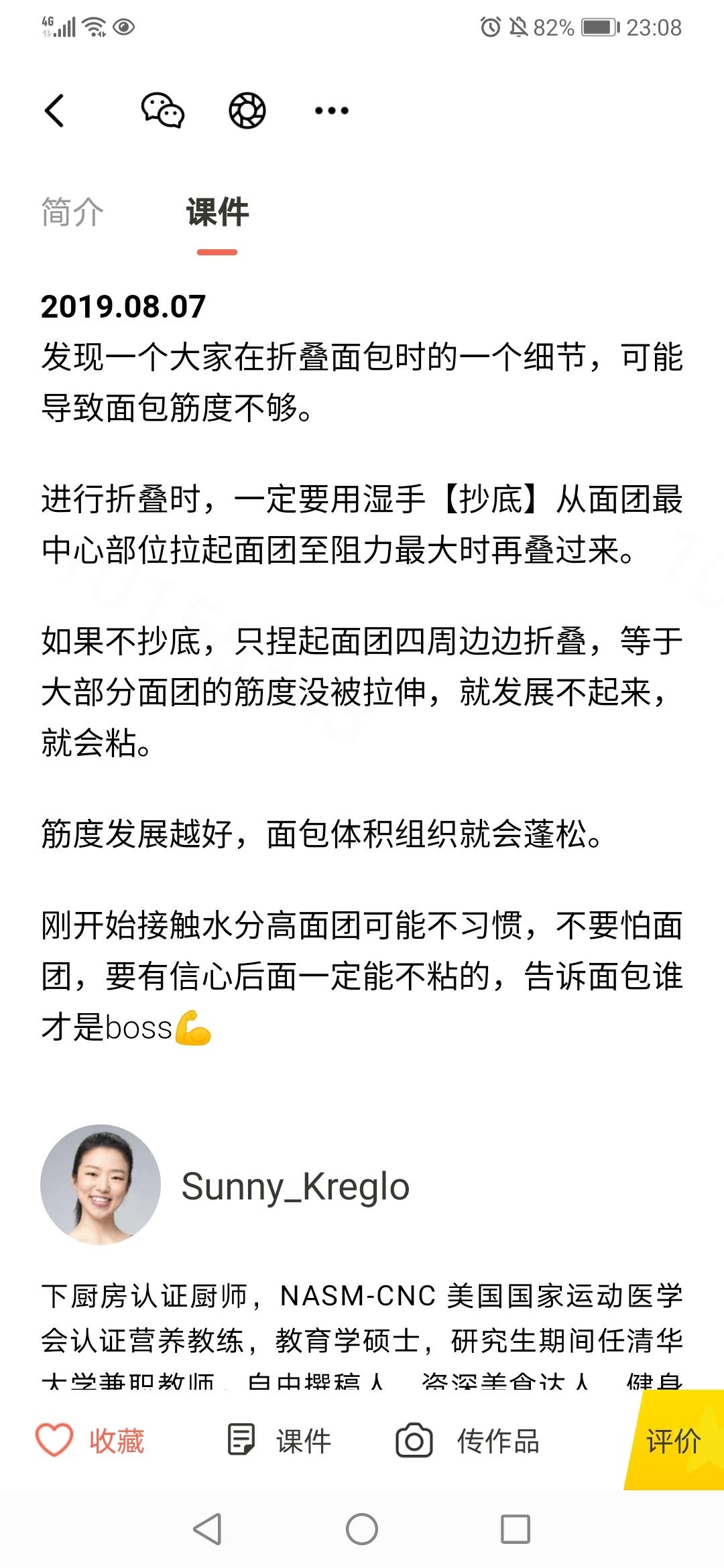Select the 课件 top tab
The height and width of the screenshot is (1568, 724).
(x=217, y=212)
